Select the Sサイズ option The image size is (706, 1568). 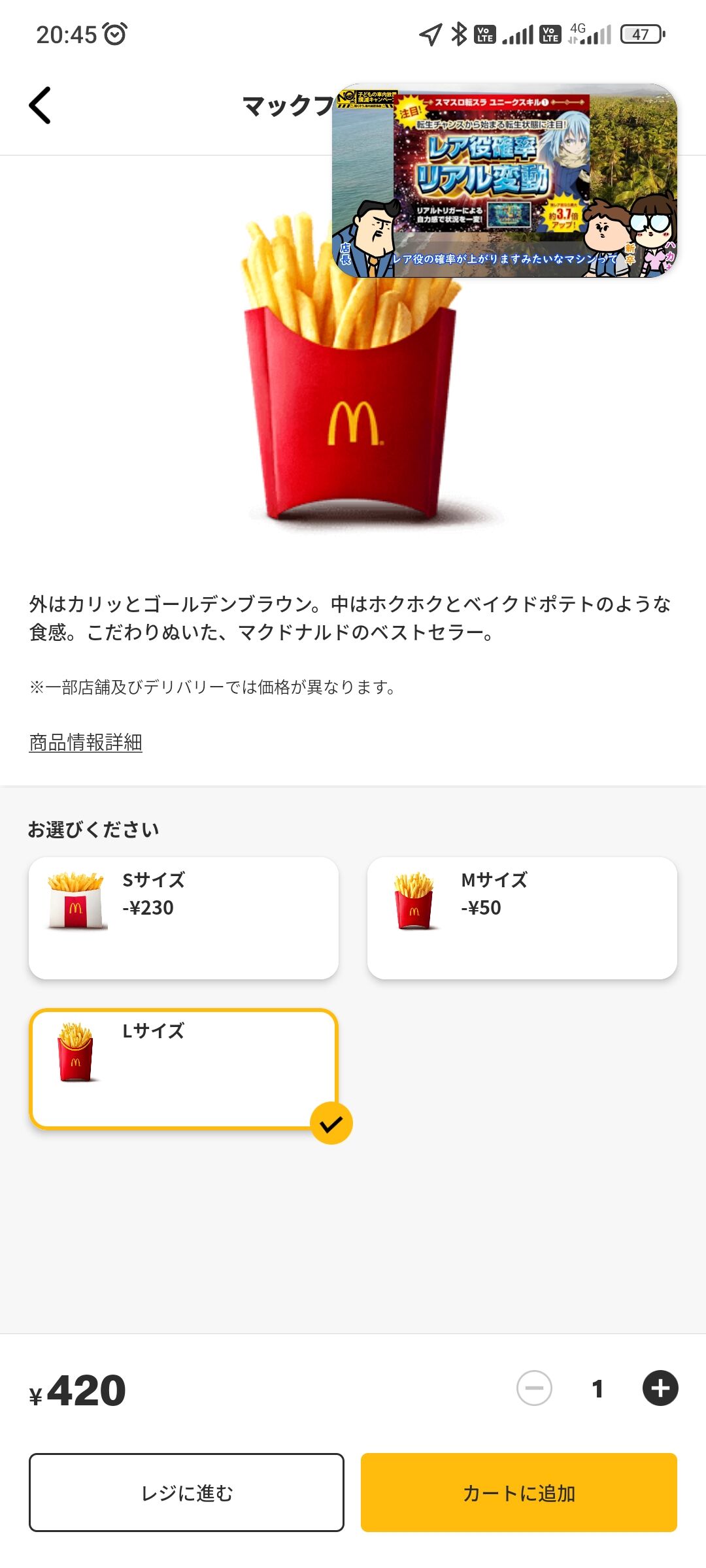point(184,918)
